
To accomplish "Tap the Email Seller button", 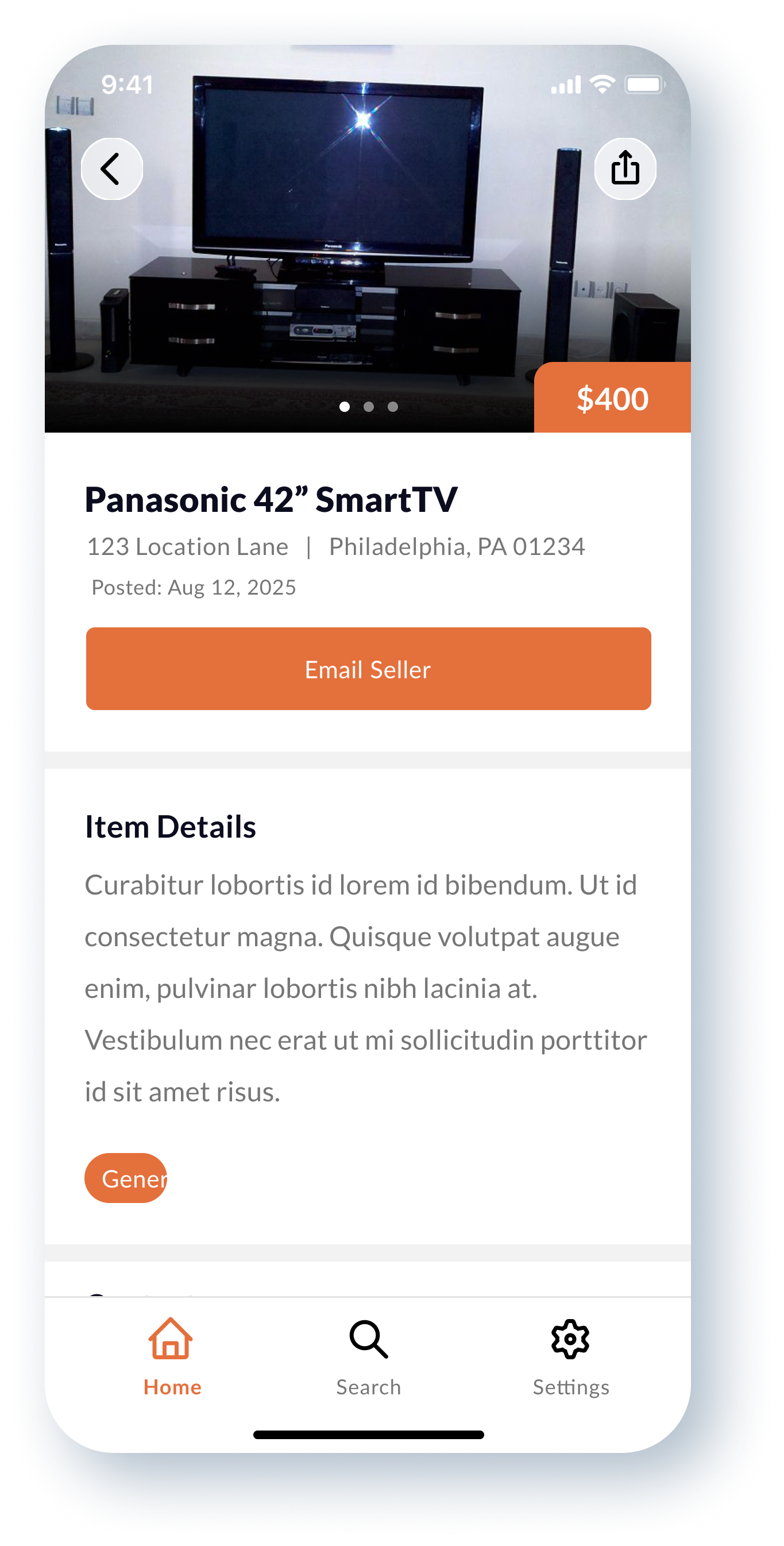I will [368, 669].
